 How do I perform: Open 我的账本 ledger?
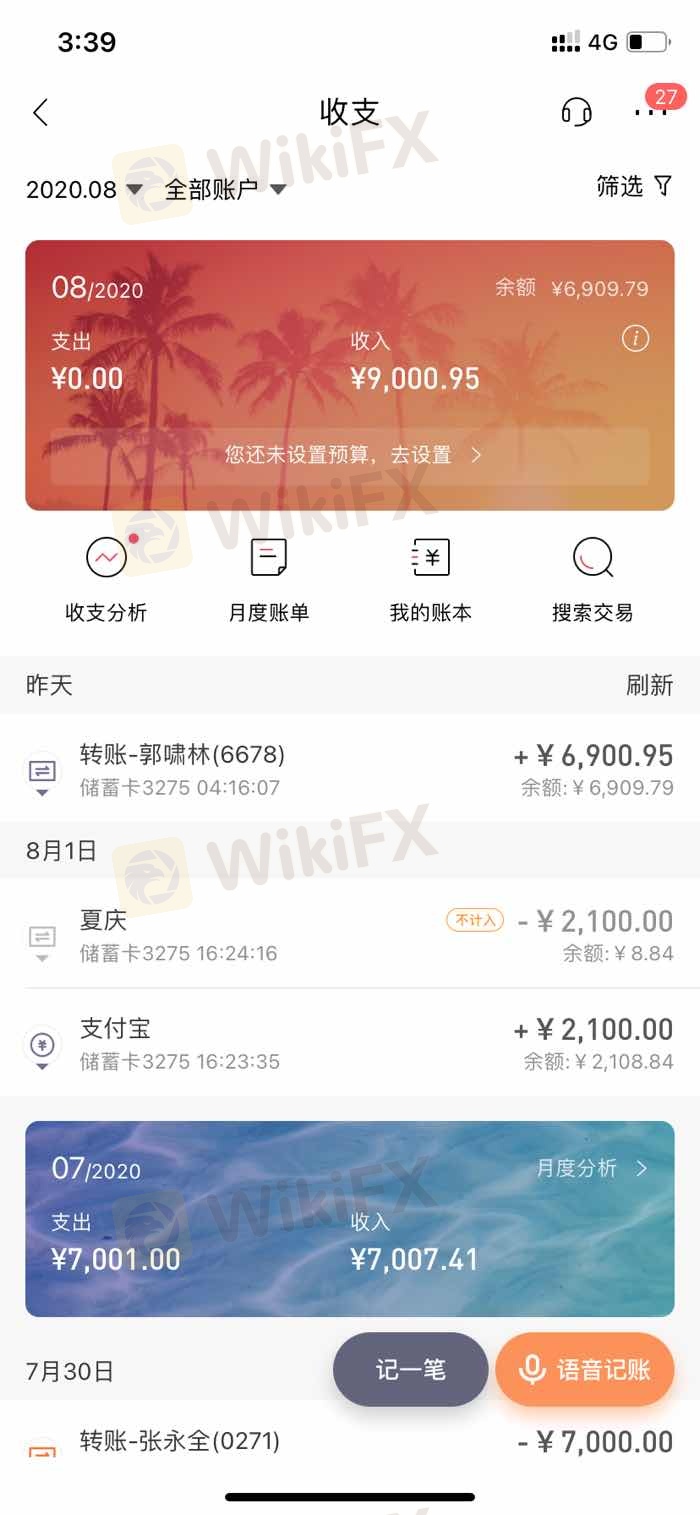pyautogui.click(x=431, y=580)
